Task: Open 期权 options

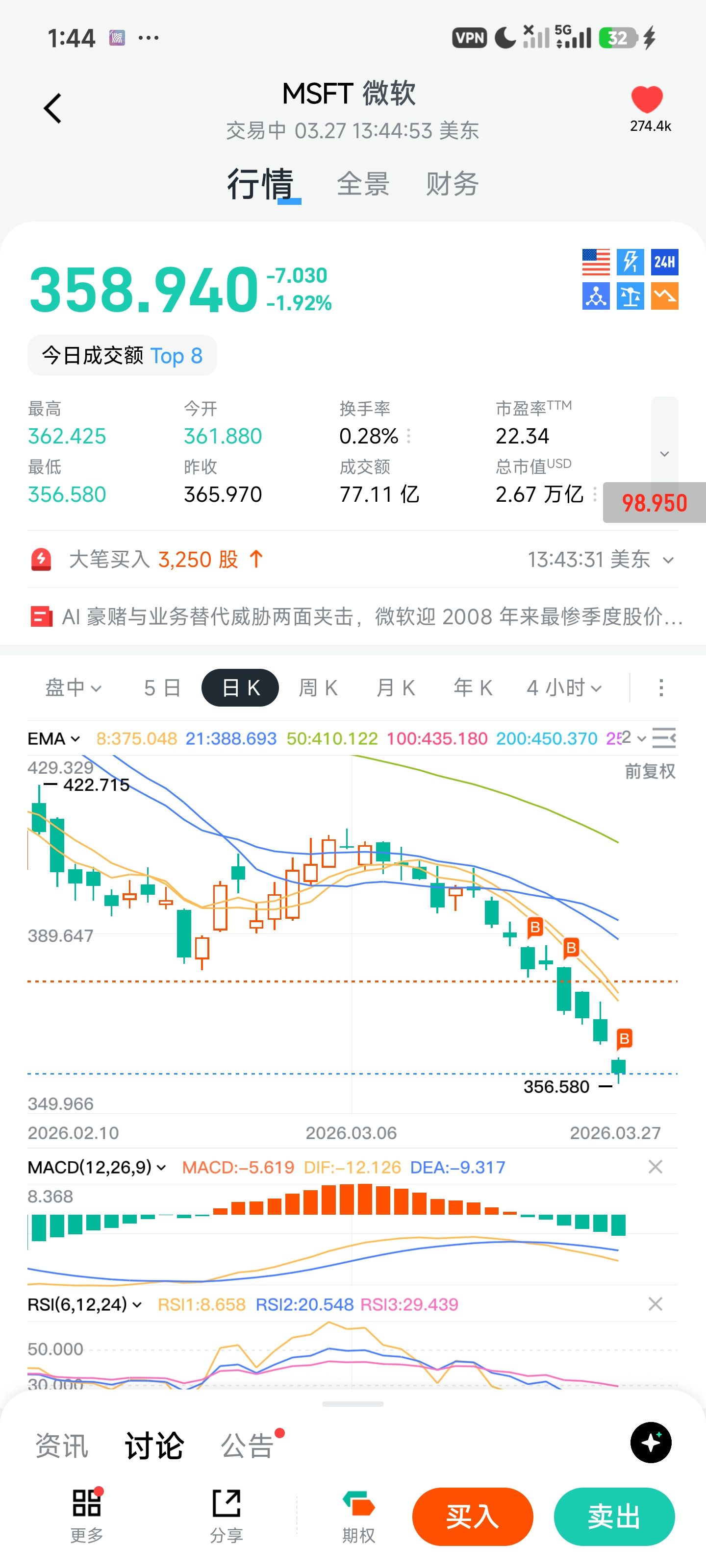Action: (x=358, y=1516)
